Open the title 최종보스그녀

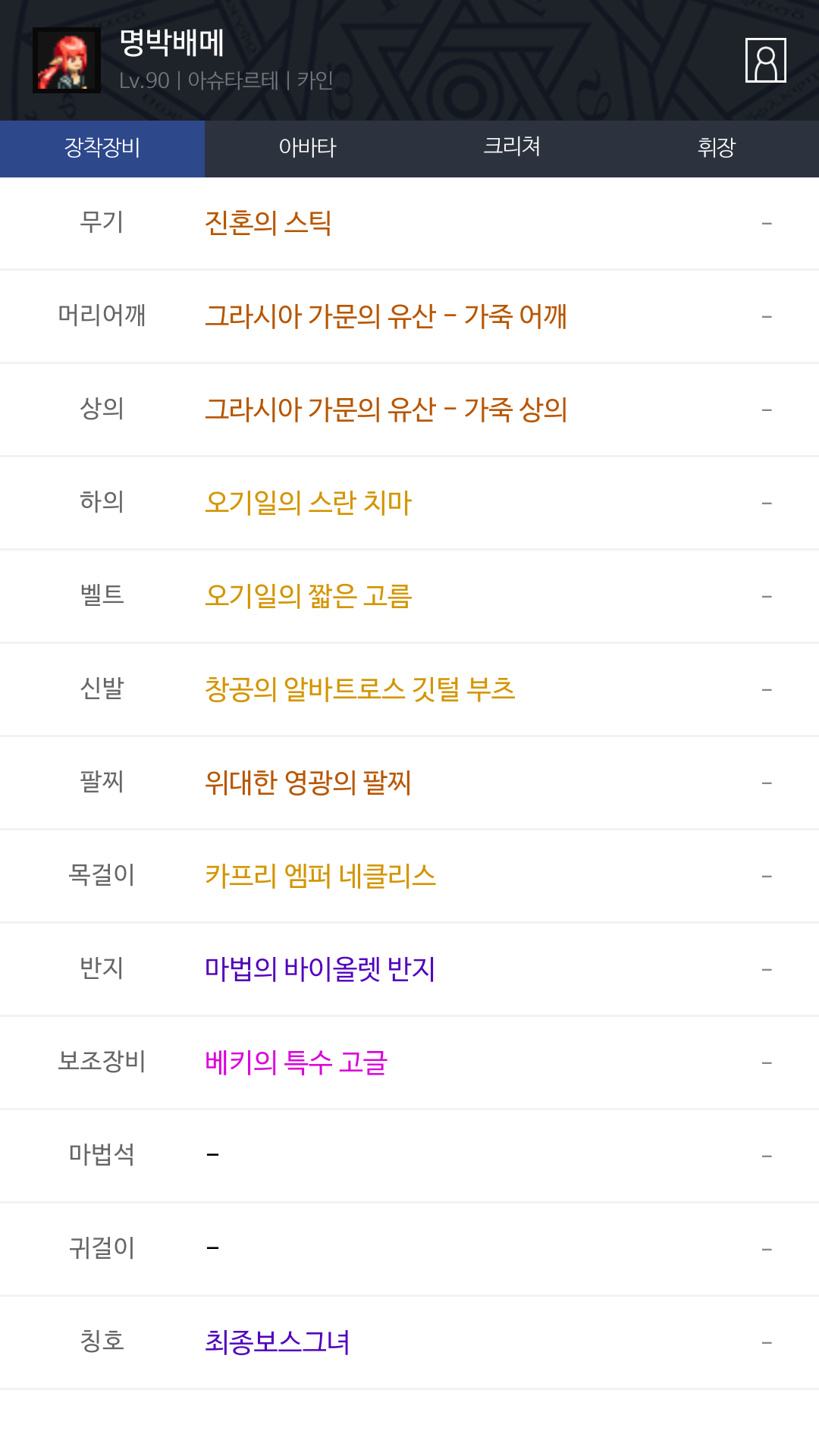pyautogui.click(x=277, y=1342)
